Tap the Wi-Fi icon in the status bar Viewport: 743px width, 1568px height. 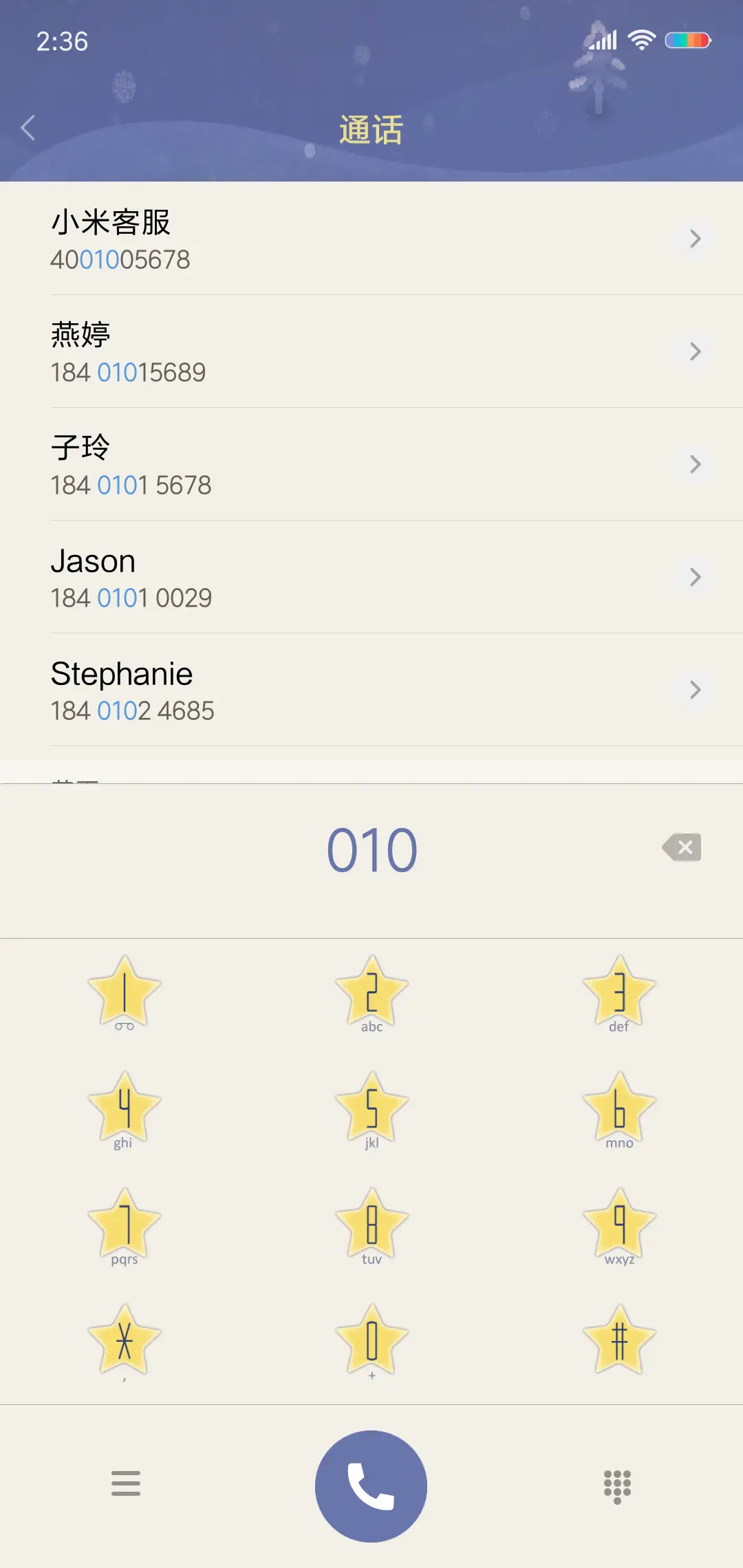[x=640, y=40]
